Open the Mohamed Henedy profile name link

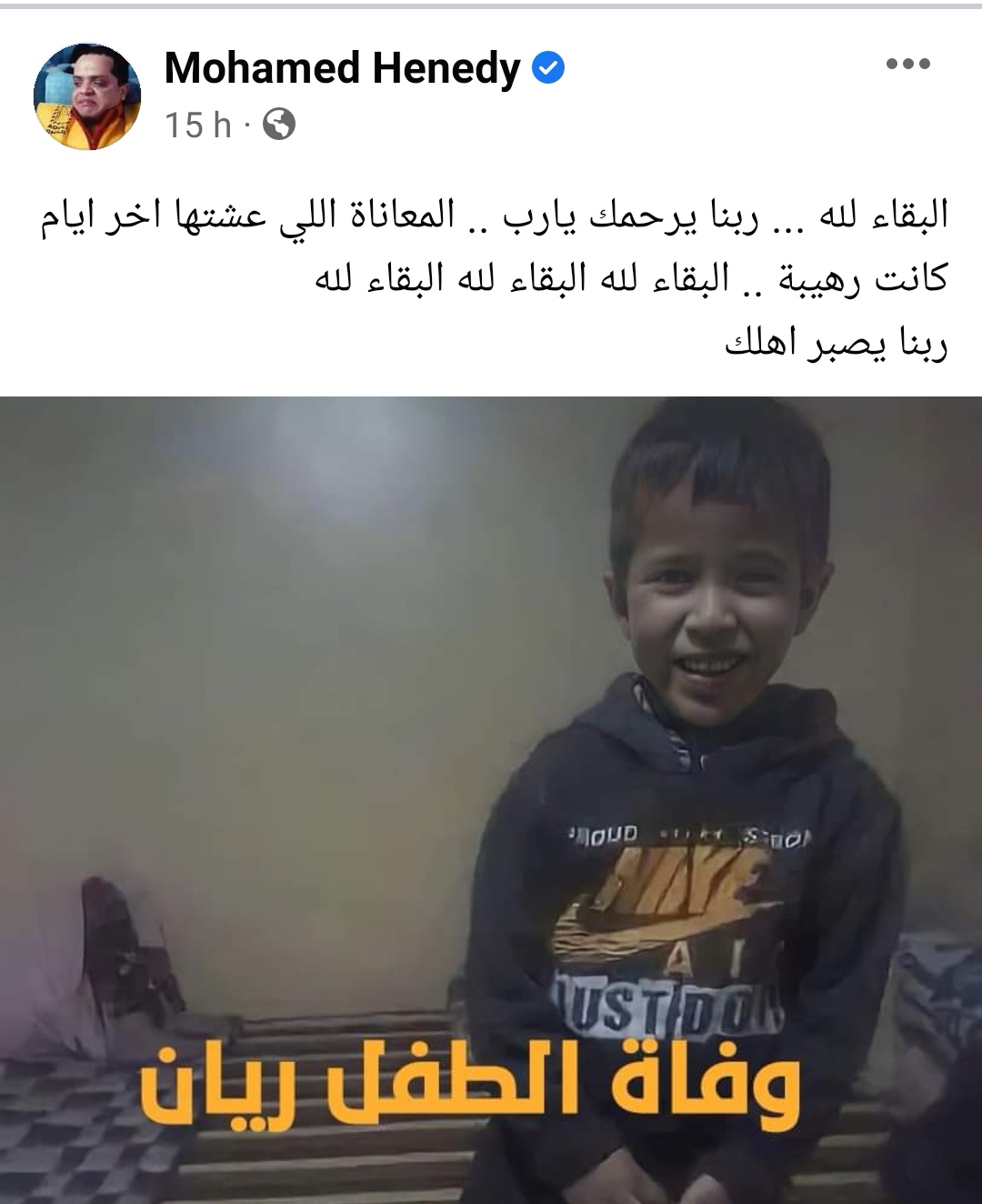(342, 68)
